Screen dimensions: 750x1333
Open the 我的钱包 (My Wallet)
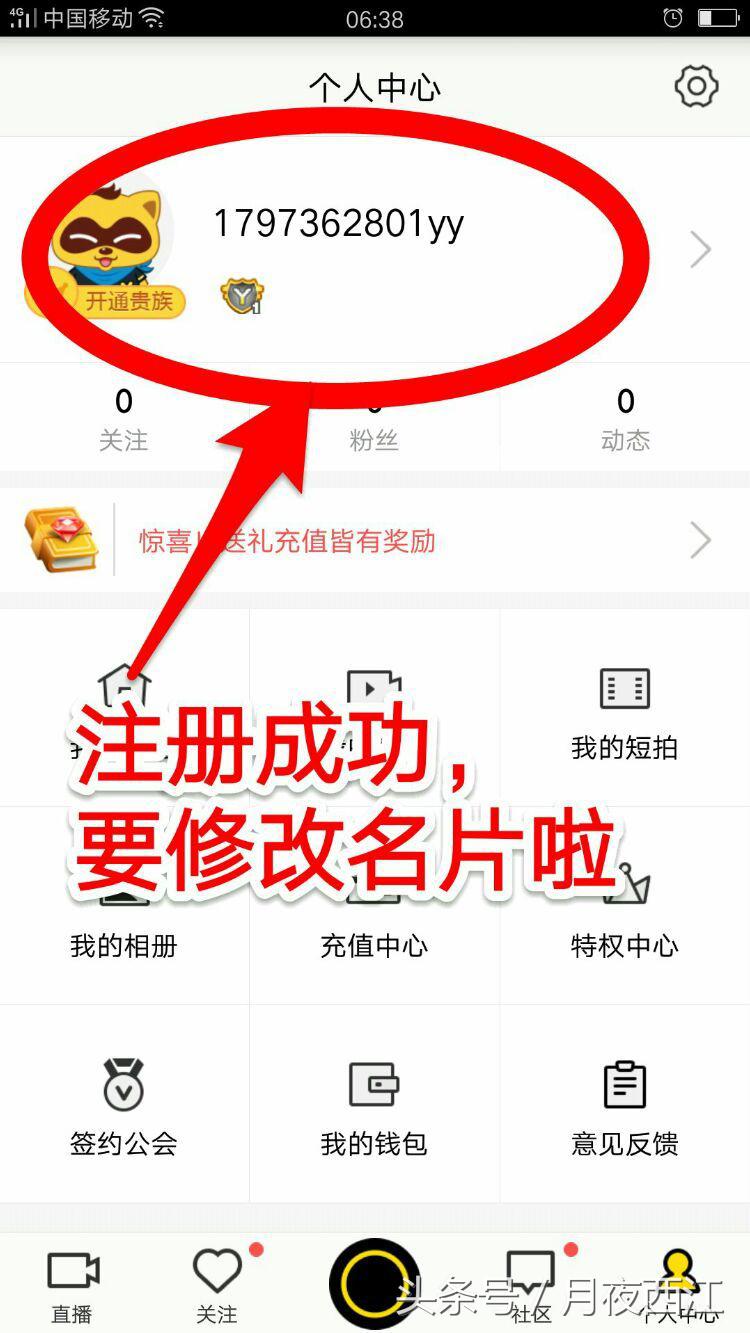click(x=373, y=1110)
